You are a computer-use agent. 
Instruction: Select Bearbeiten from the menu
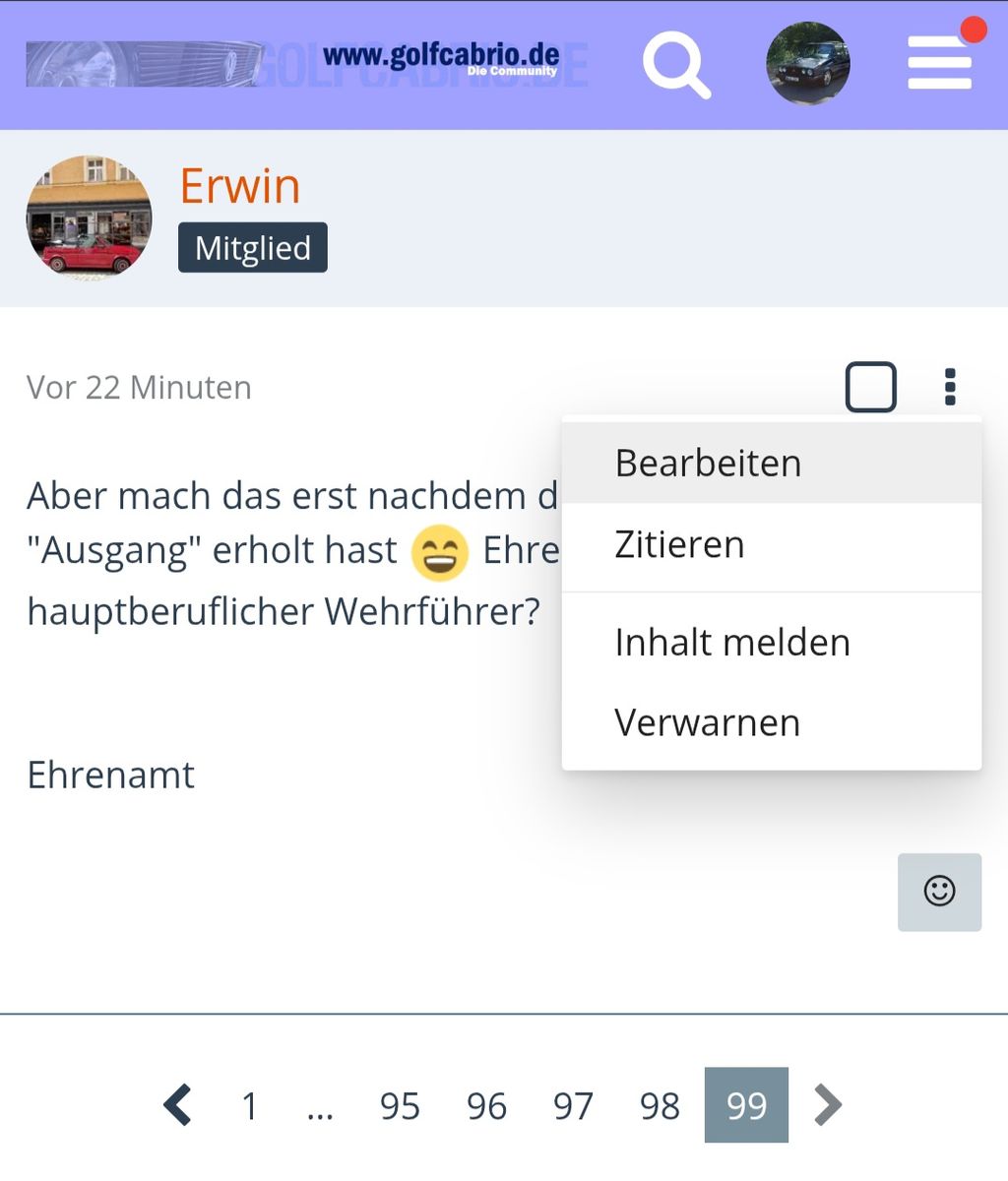coord(707,463)
